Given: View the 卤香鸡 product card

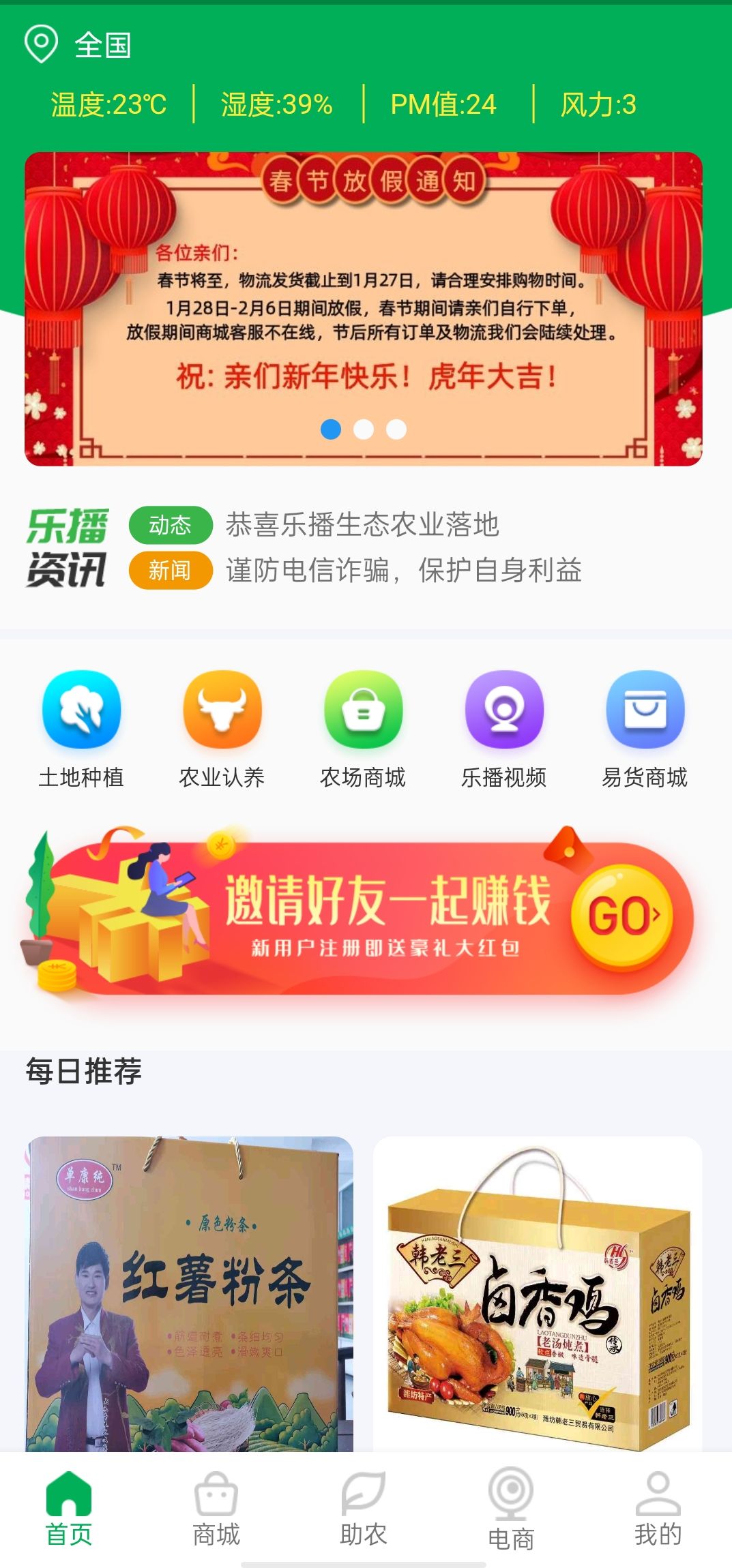Looking at the screenshot, I should pyautogui.click(x=538, y=1292).
